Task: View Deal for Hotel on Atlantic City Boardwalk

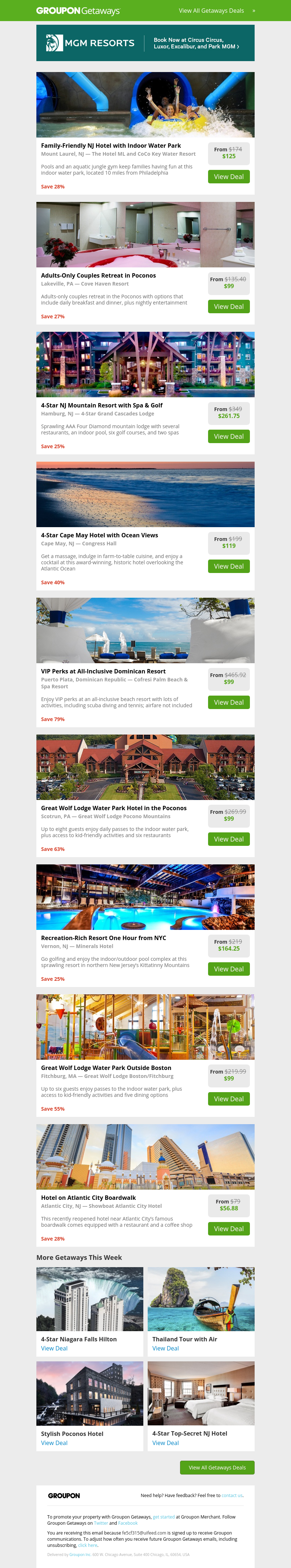Action: click(228, 1228)
